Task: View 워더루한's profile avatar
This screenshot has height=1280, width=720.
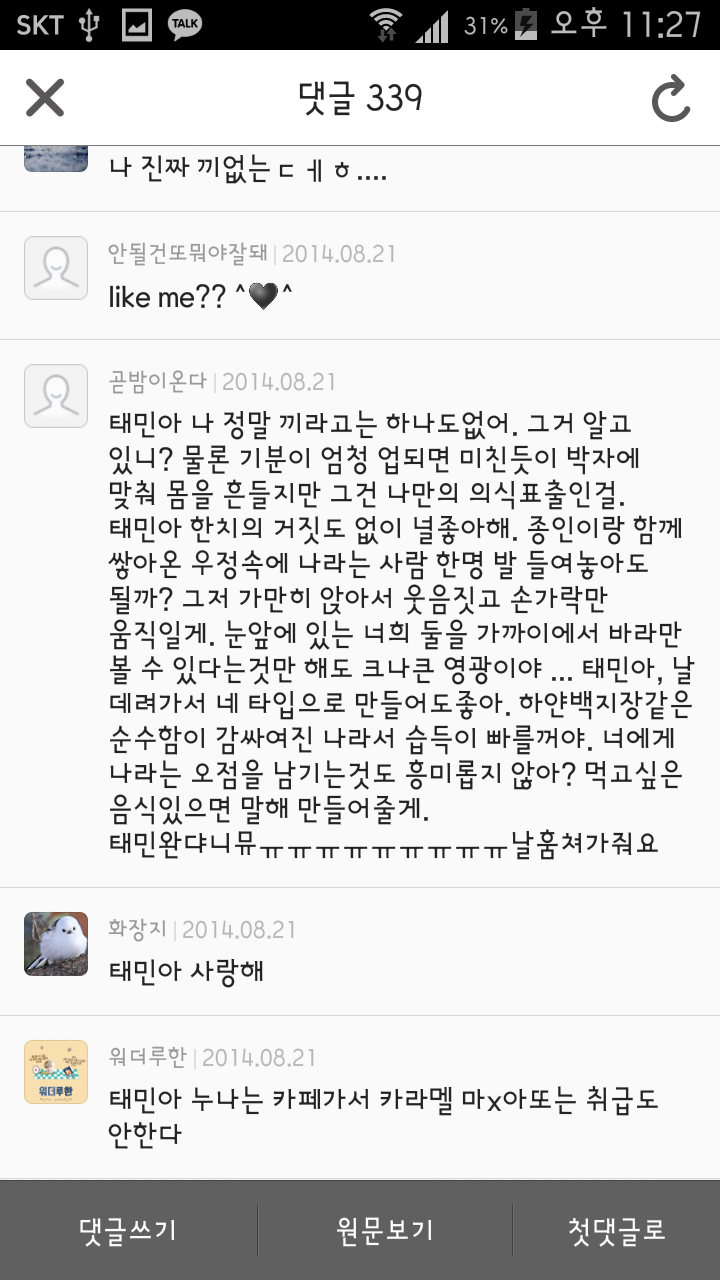Action: click(56, 1072)
